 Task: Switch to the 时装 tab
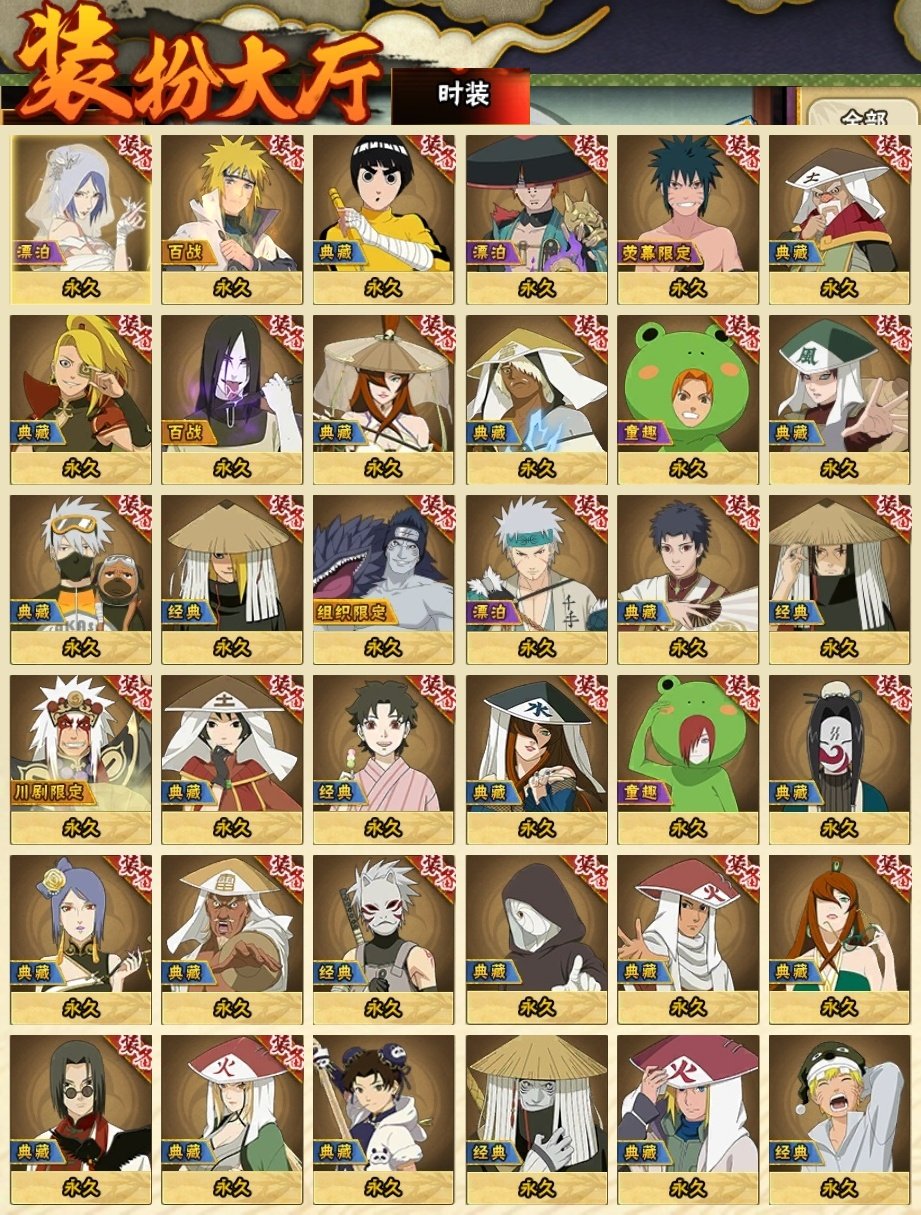pos(462,95)
